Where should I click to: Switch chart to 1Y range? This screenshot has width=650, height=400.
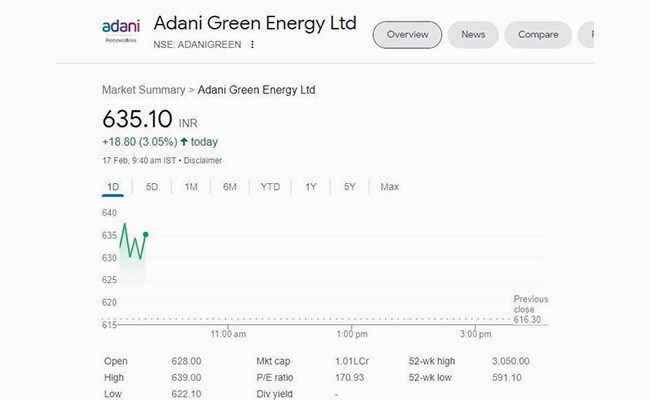pyautogui.click(x=311, y=187)
